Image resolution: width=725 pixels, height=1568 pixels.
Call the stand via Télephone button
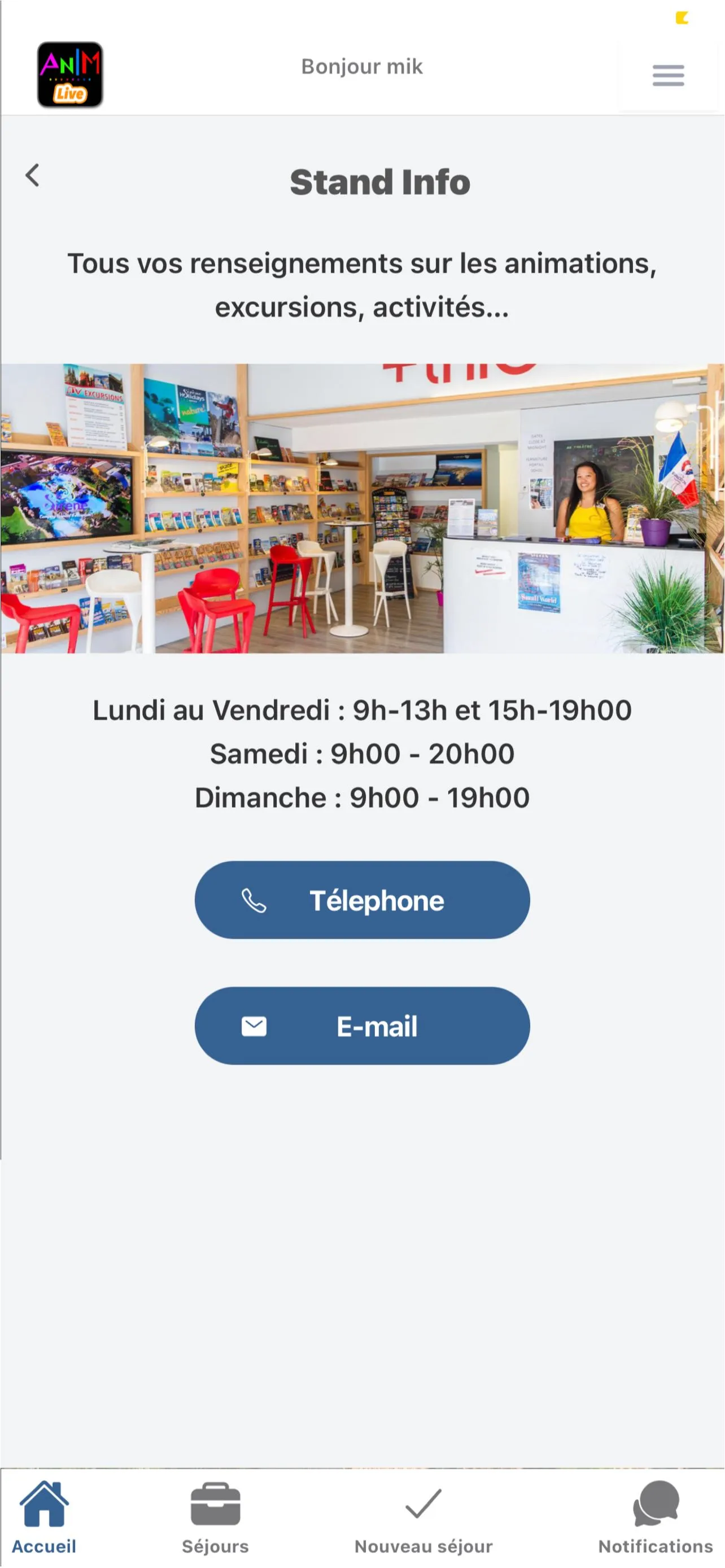[x=362, y=900]
